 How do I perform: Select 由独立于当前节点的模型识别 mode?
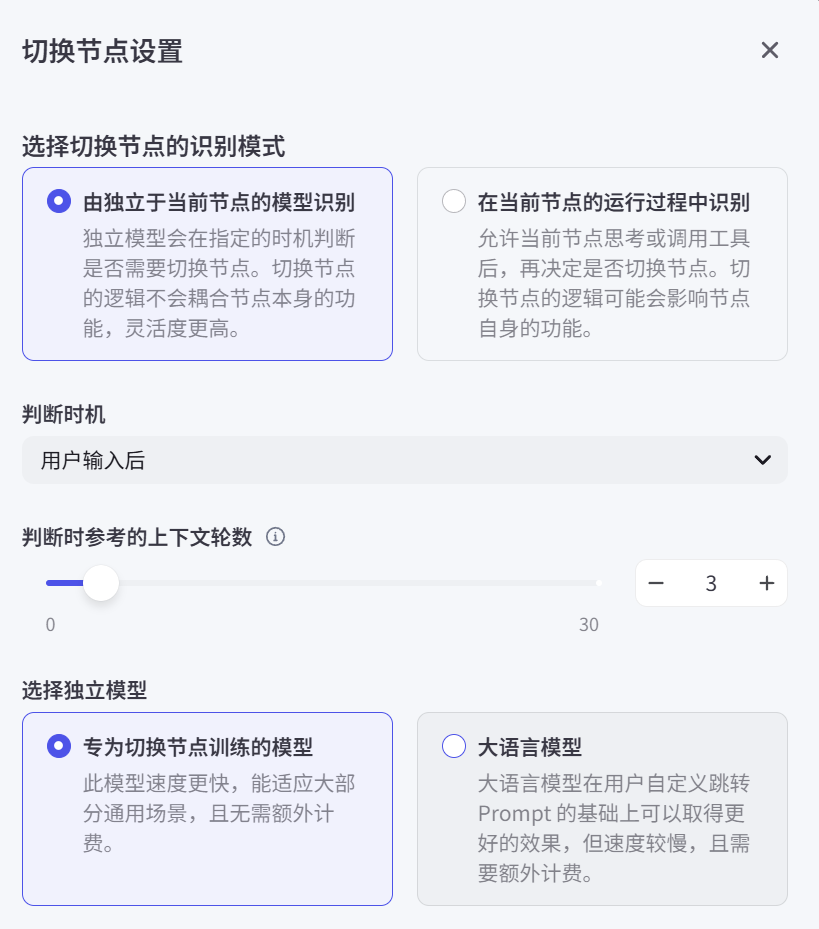[60, 202]
